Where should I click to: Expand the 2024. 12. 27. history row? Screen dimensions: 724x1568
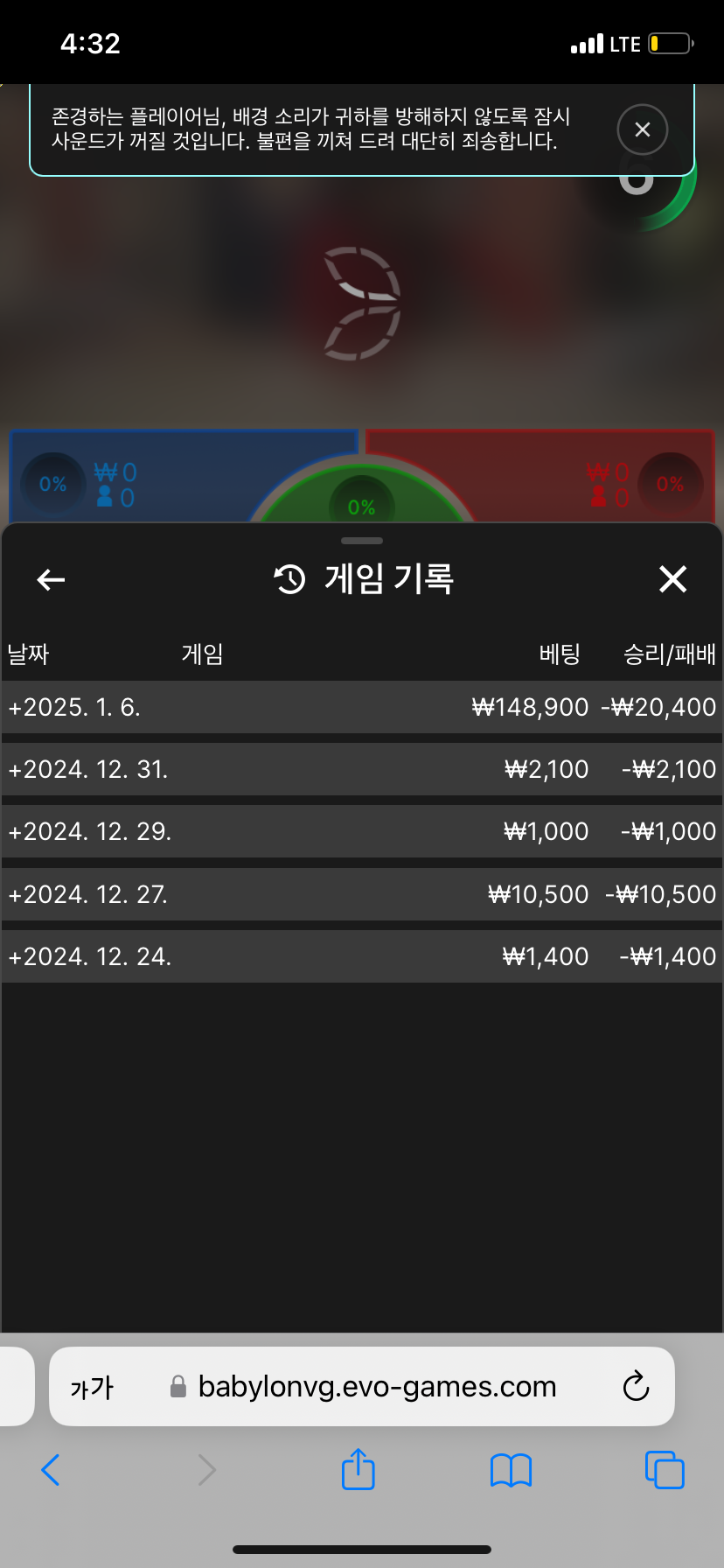coord(362,894)
